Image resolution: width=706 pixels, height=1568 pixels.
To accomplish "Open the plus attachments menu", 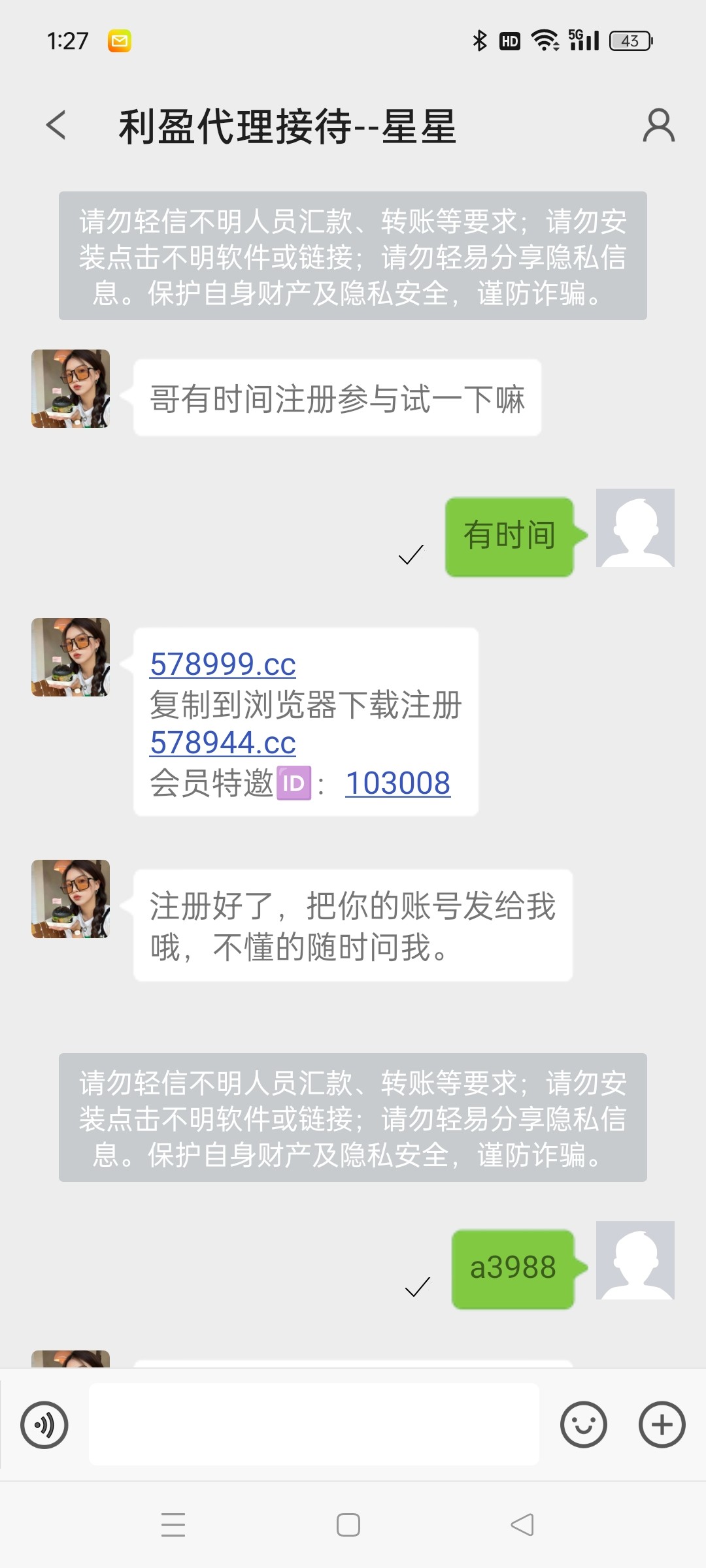I will tap(662, 1424).
